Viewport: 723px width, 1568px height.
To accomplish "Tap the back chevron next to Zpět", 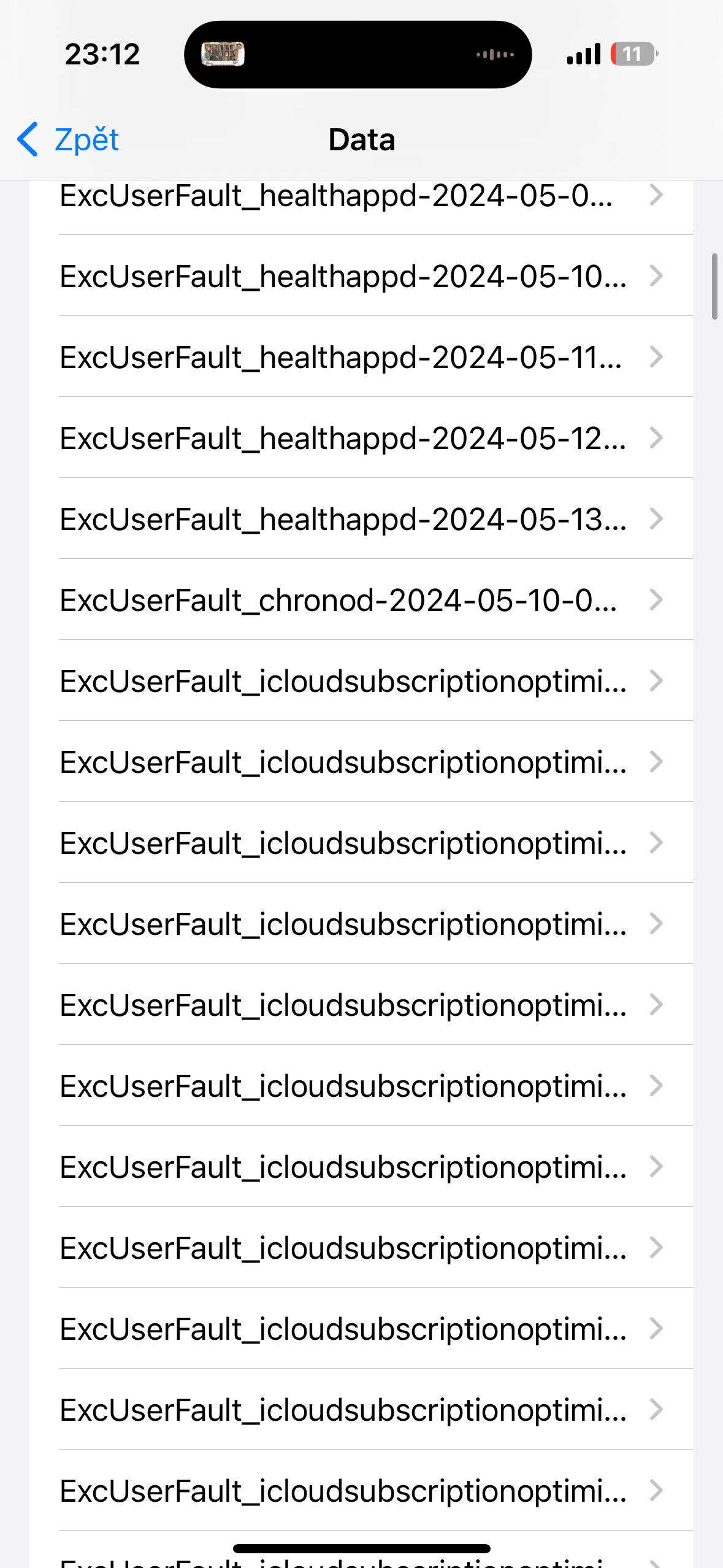I will click(28, 140).
